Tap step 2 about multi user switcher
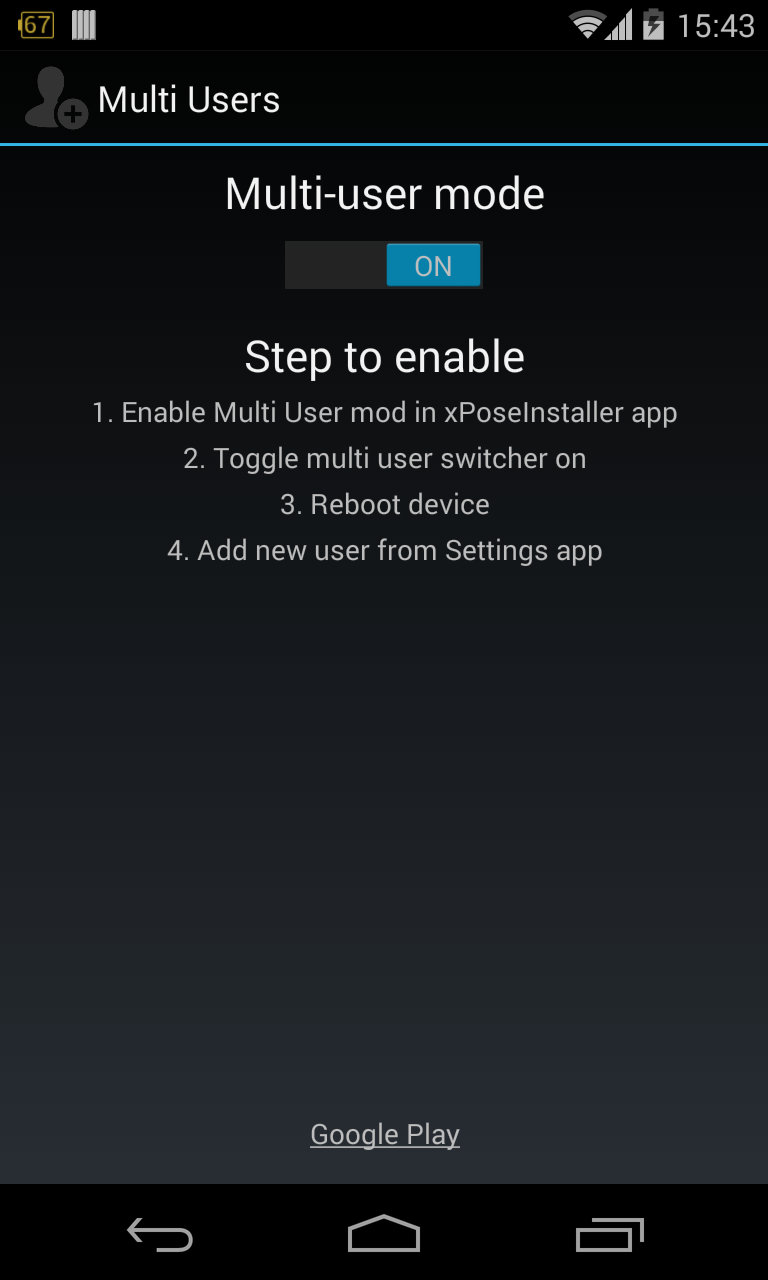 (x=384, y=458)
